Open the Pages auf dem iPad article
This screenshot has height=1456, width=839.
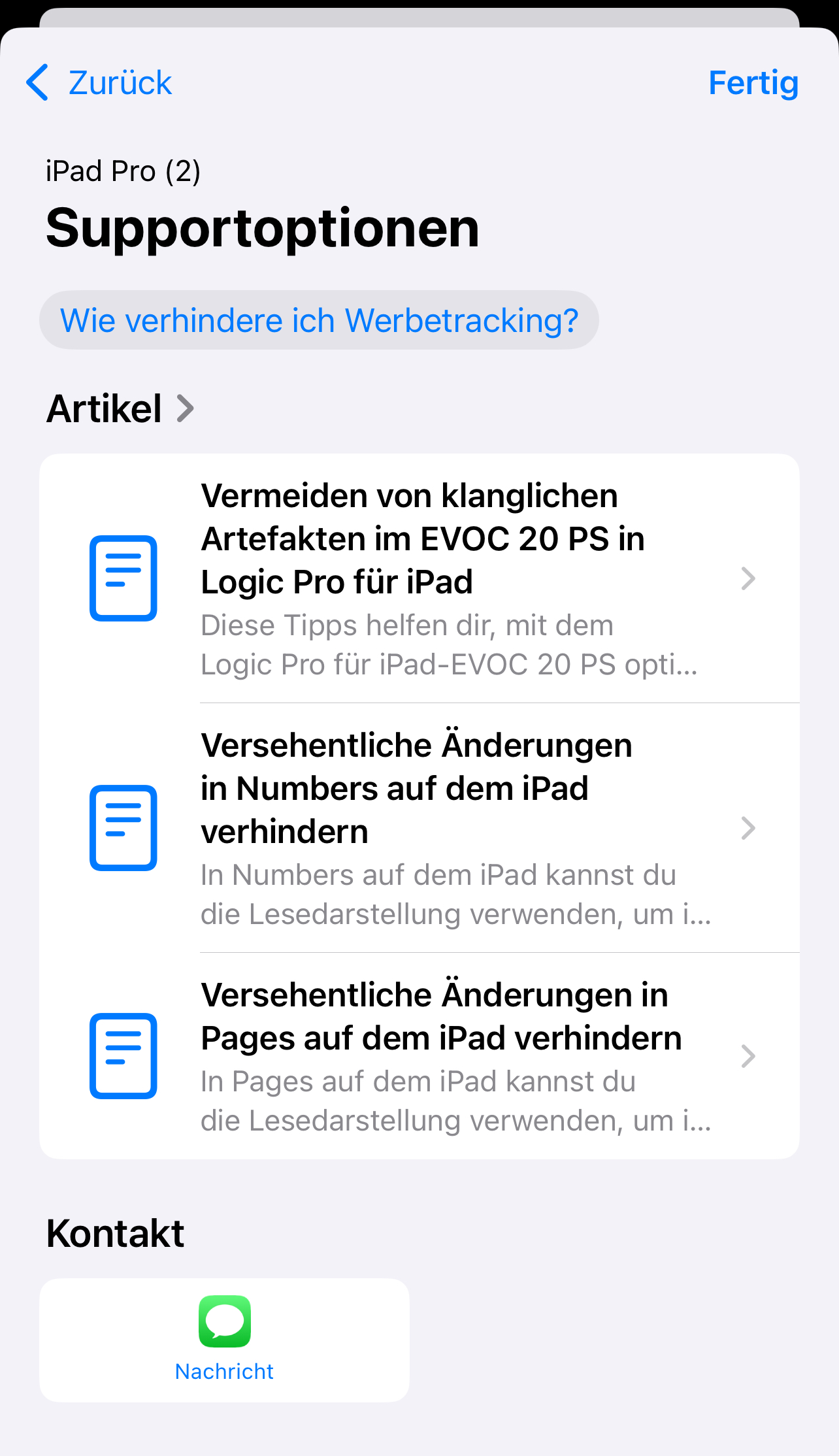coord(419,1056)
